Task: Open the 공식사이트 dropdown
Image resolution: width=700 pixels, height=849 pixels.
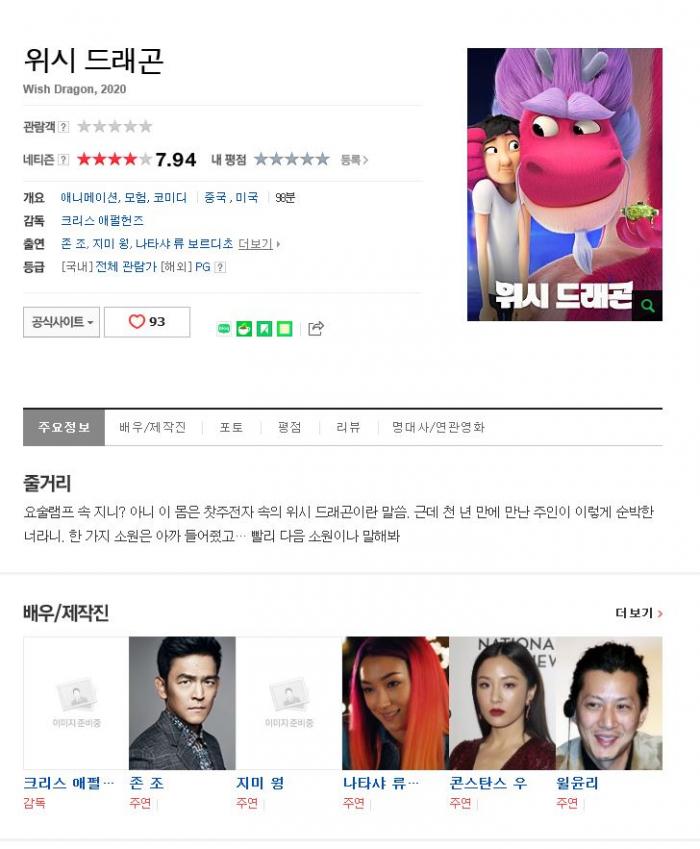Action: 61,322
